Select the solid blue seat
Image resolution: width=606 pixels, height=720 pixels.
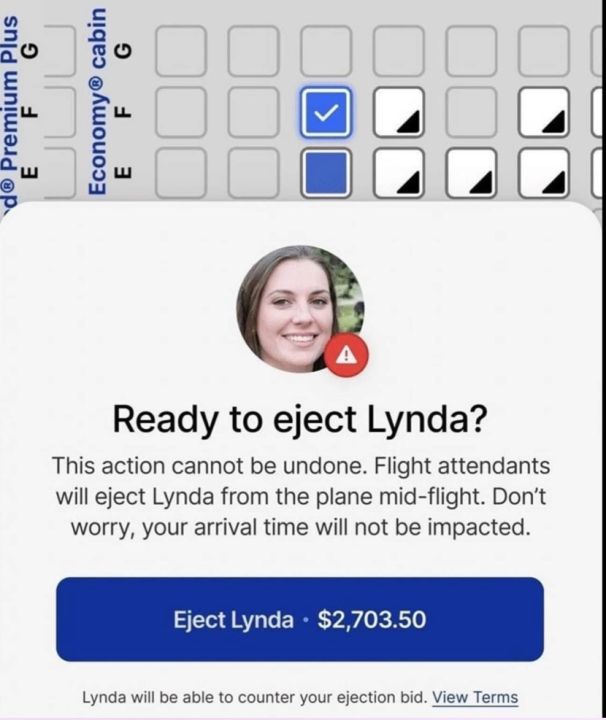pos(325,173)
